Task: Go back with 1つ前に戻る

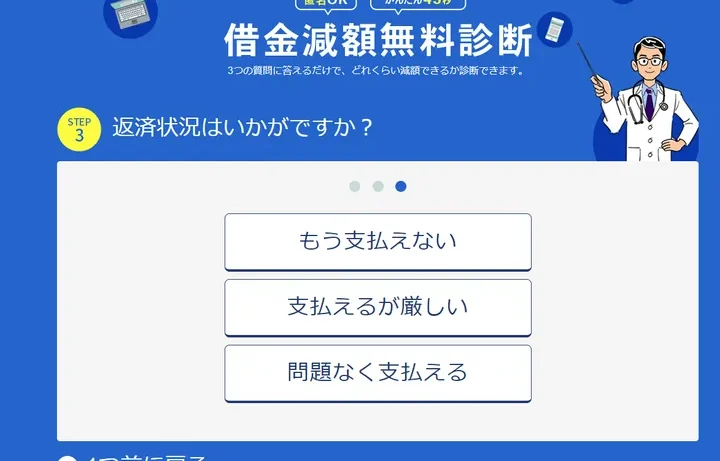Action: pos(135,458)
